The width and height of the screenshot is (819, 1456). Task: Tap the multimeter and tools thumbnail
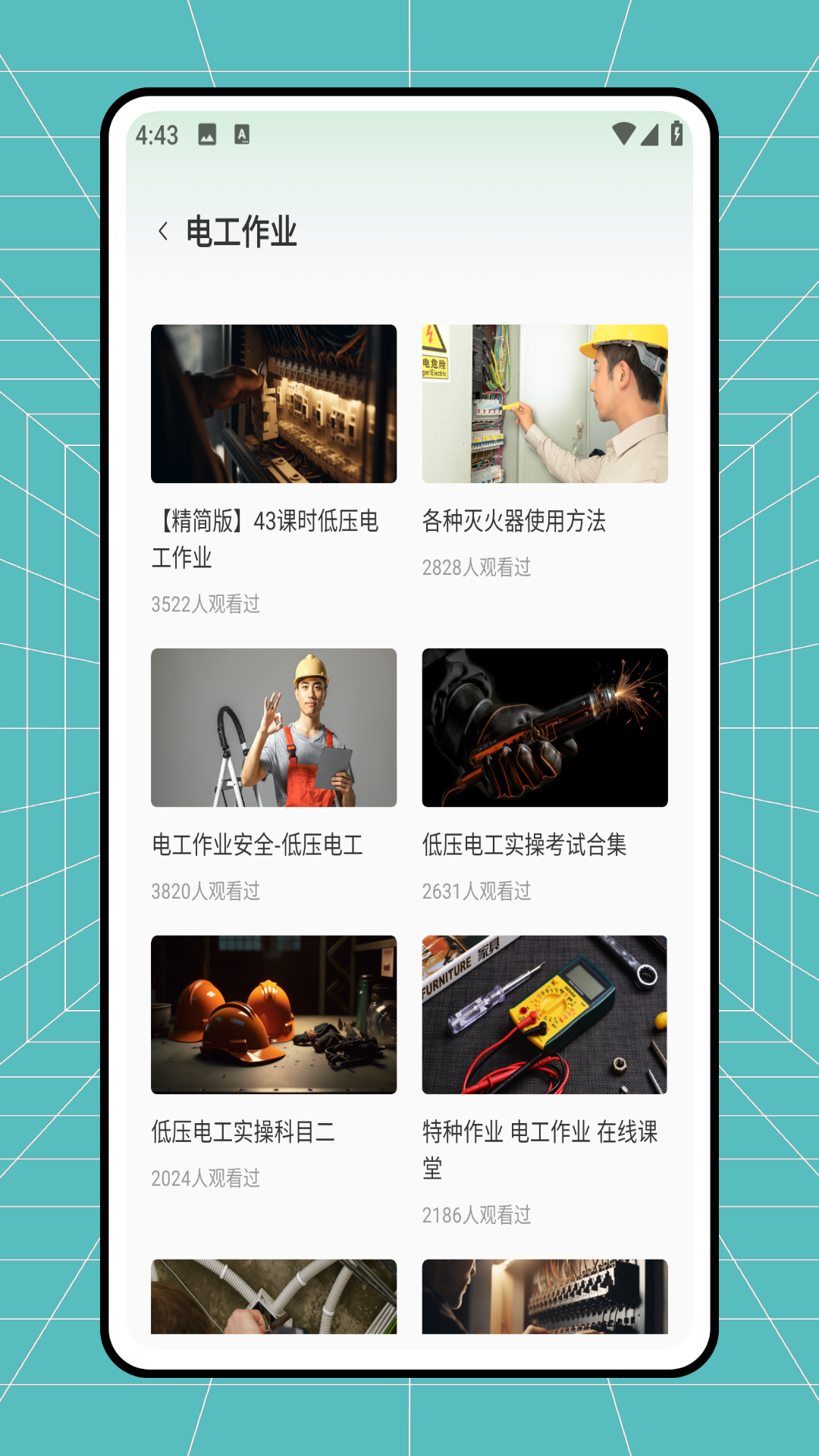click(545, 1015)
